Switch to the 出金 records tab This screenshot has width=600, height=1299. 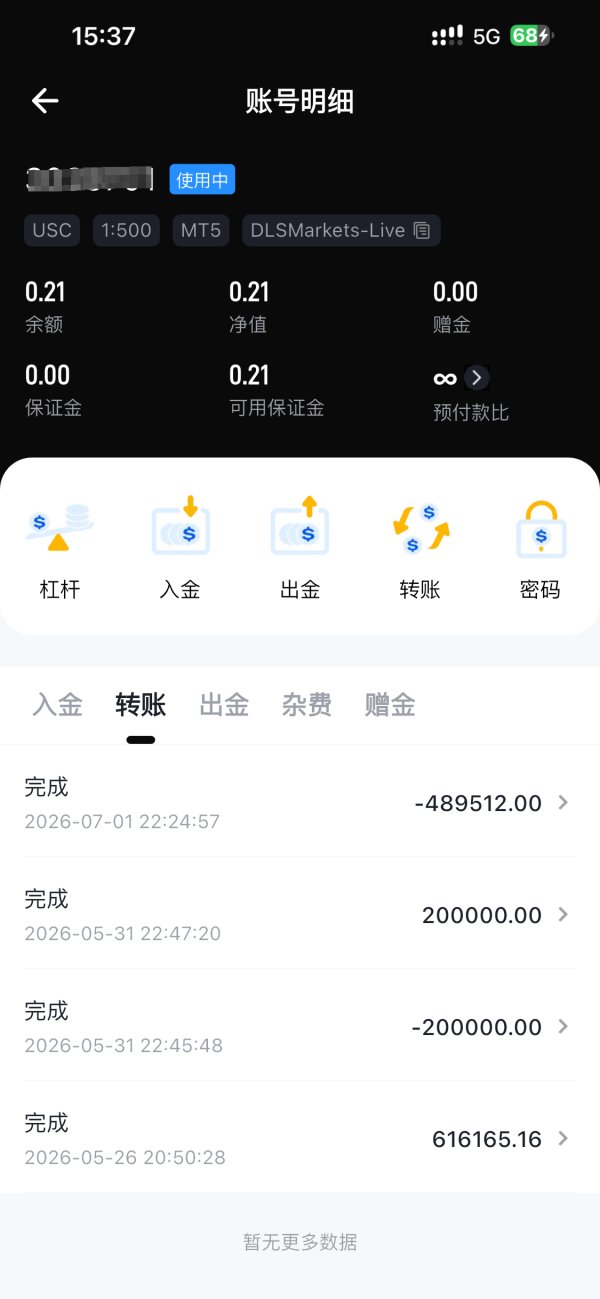point(224,705)
